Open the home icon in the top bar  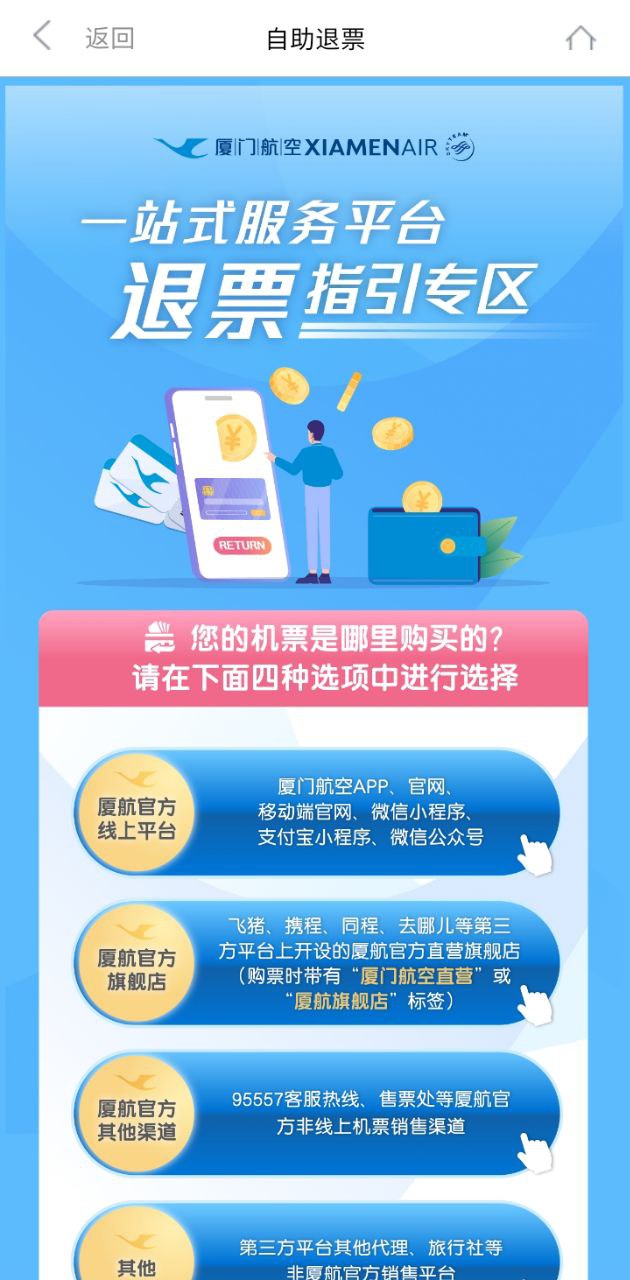click(x=580, y=38)
